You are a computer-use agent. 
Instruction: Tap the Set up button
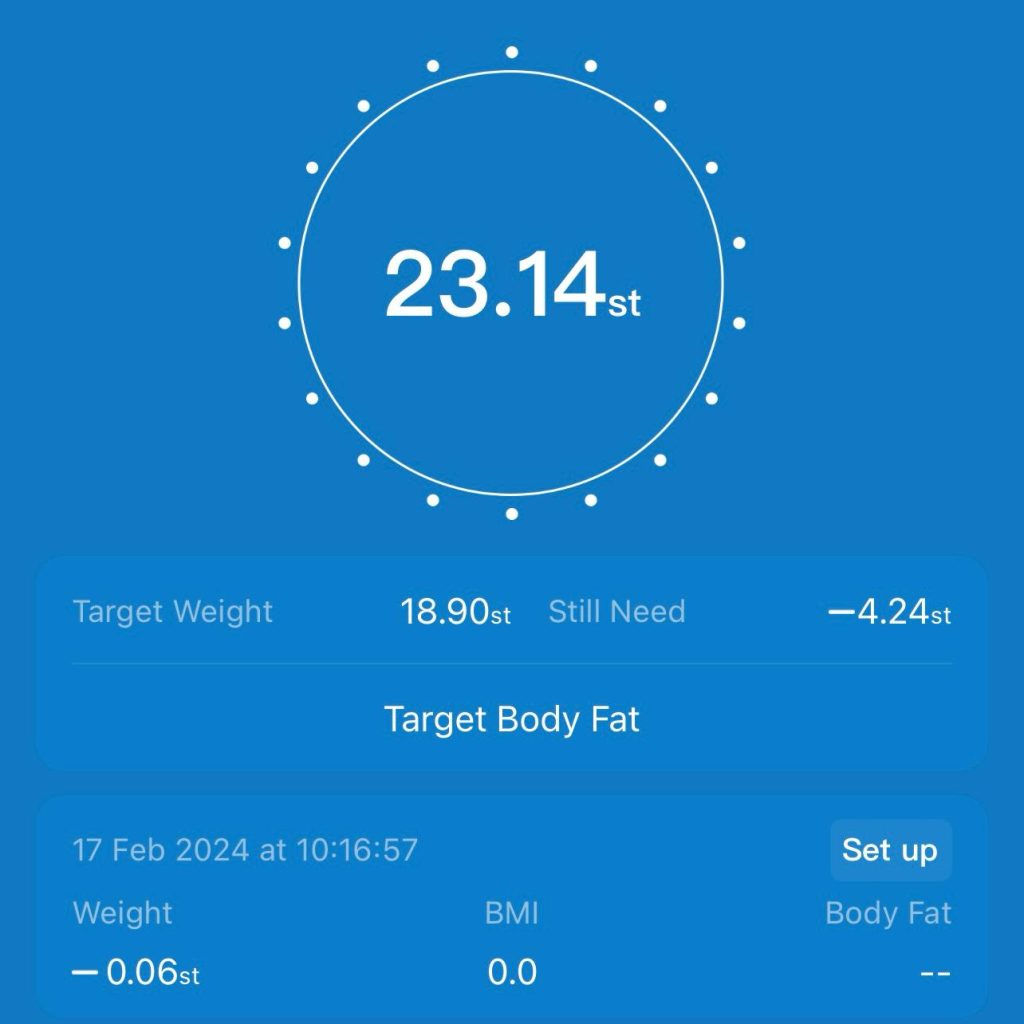(x=889, y=850)
